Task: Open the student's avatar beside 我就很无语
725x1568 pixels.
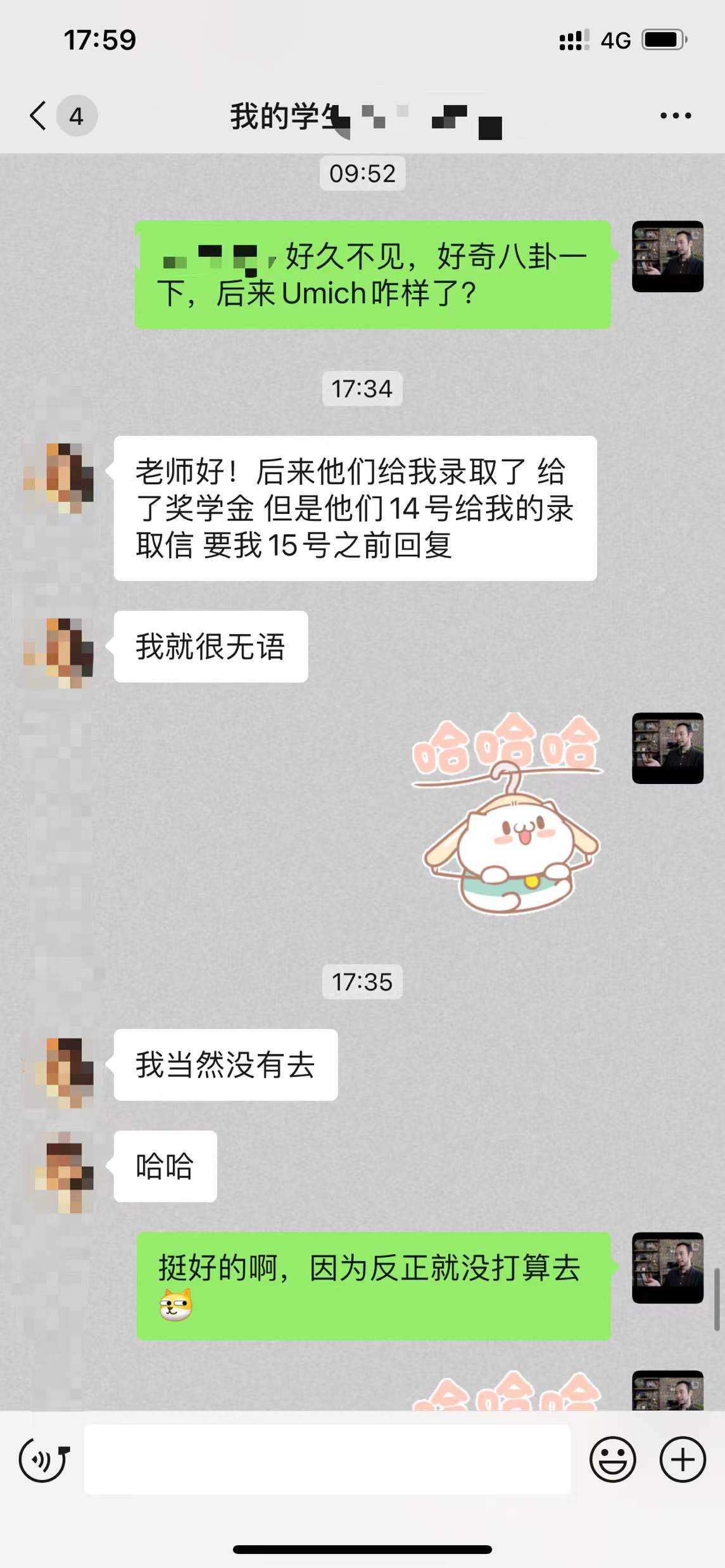Action: [x=59, y=652]
